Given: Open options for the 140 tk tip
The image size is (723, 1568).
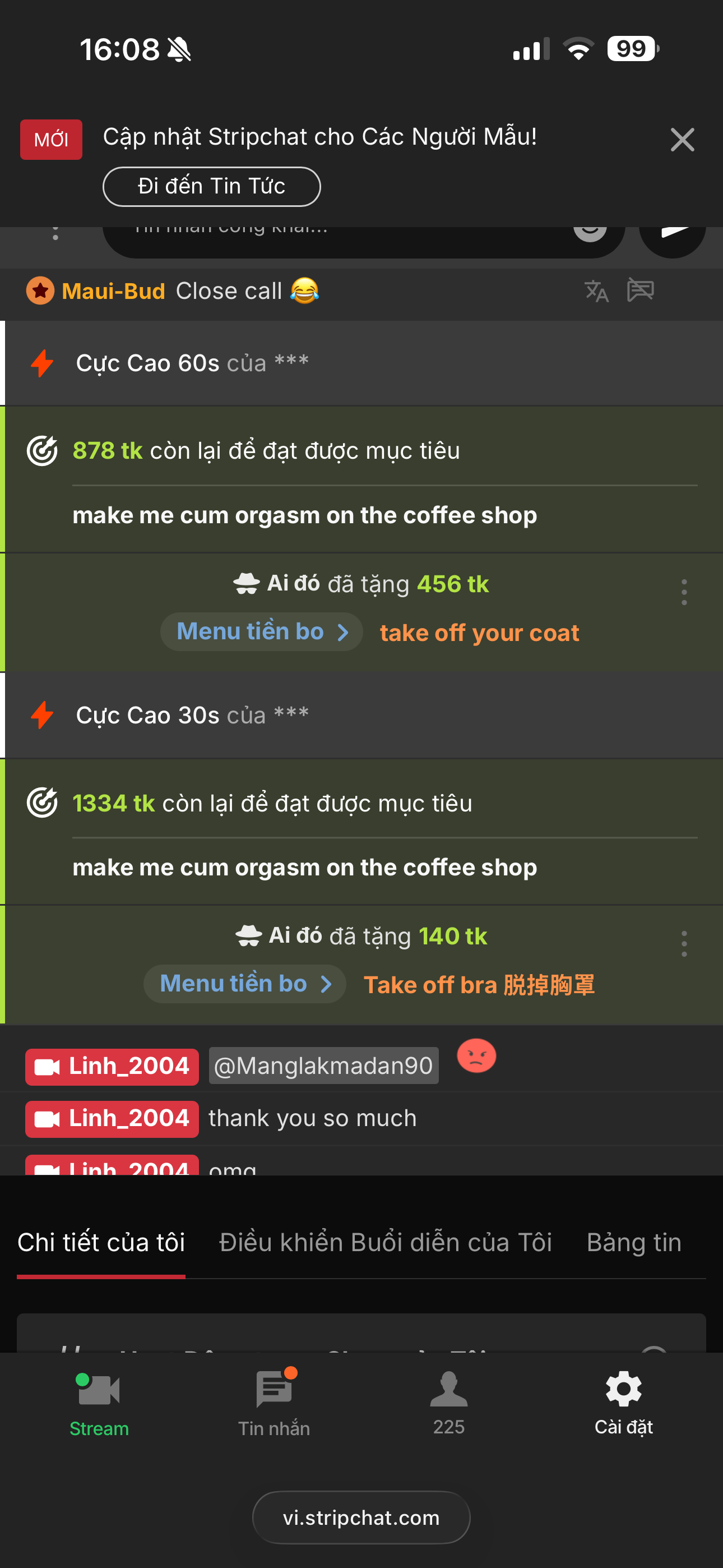Looking at the screenshot, I should point(683,943).
